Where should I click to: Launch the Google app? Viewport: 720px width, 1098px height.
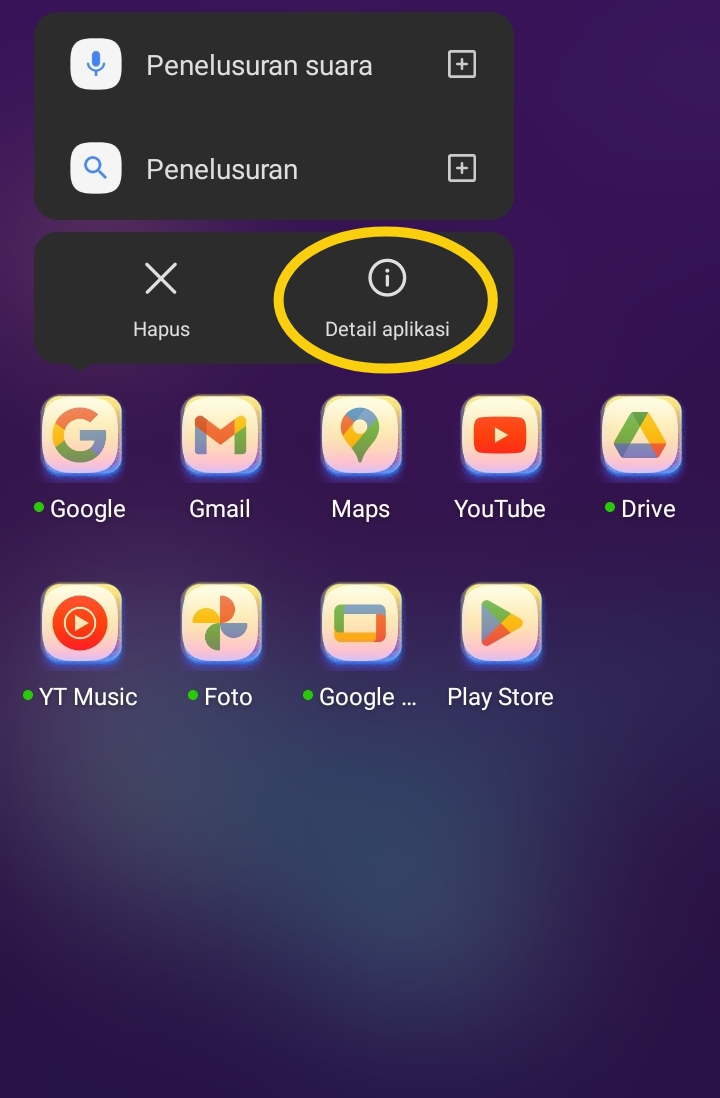click(x=81, y=435)
